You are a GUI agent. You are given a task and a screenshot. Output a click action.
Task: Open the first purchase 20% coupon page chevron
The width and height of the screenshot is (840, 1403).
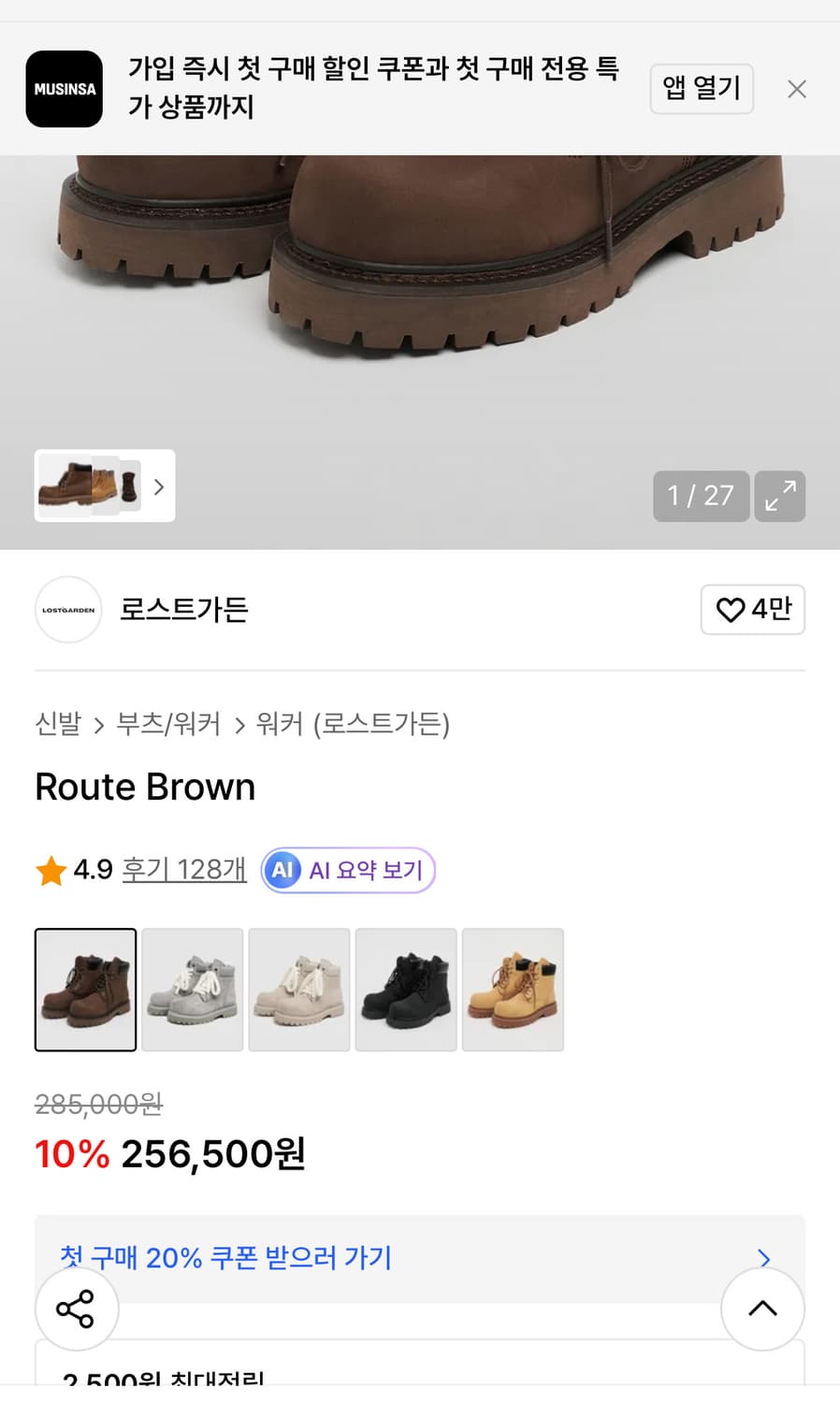tap(764, 1258)
